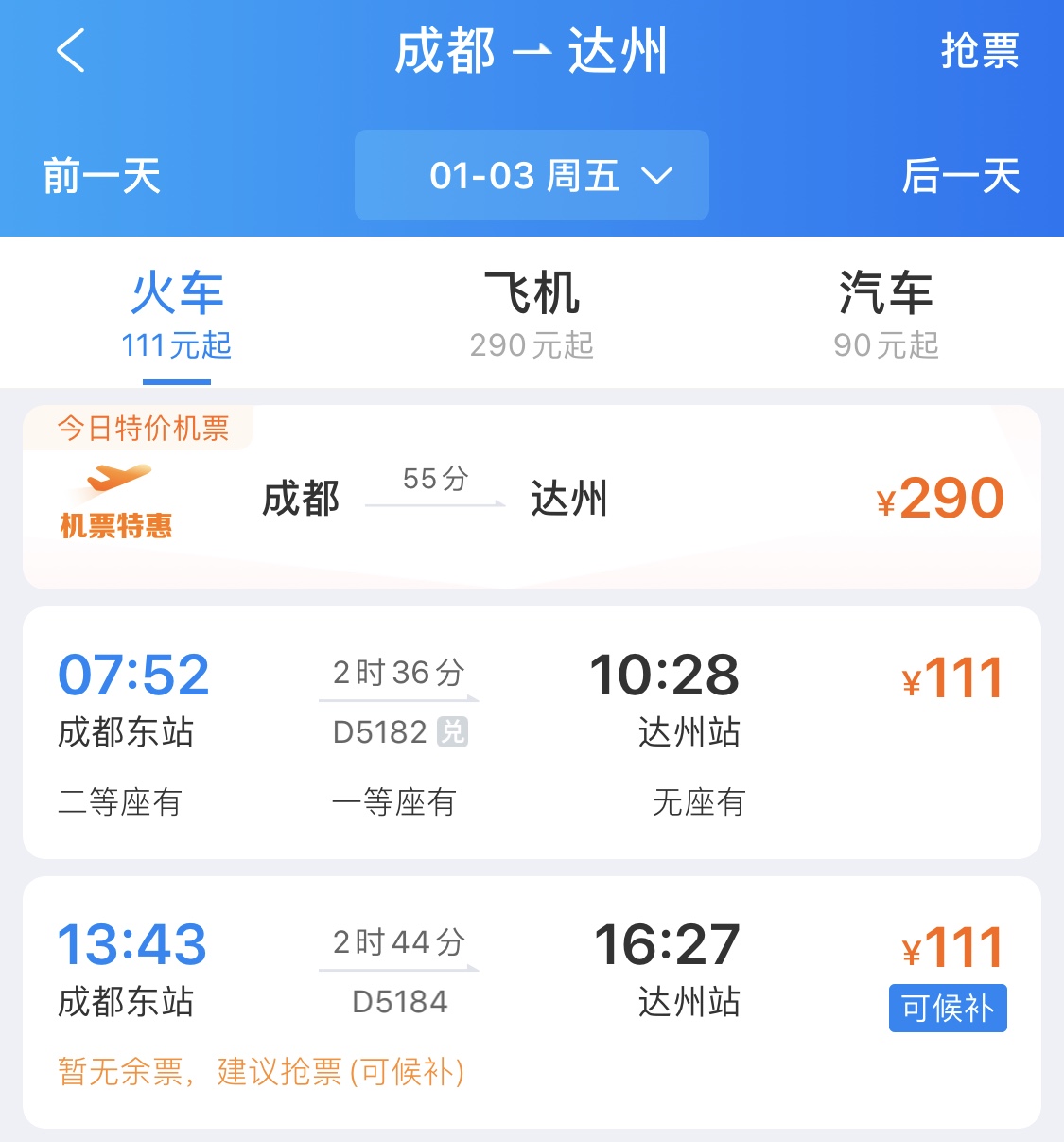Open the date picker chevron
The width and height of the screenshot is (1064, 1142).
659,176
